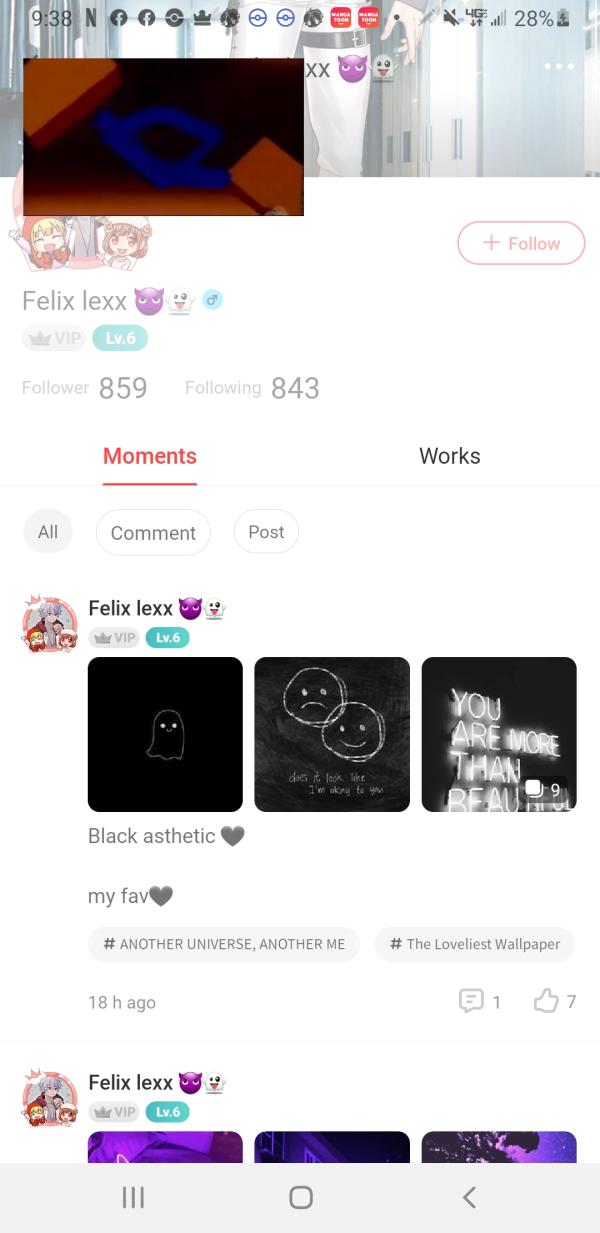Open the ANOTHER UNIVERSE, ANOTHER ME hashtag
Image resolution: width=600 pixels, height=1233 pixels.
[x=224, y=944]
